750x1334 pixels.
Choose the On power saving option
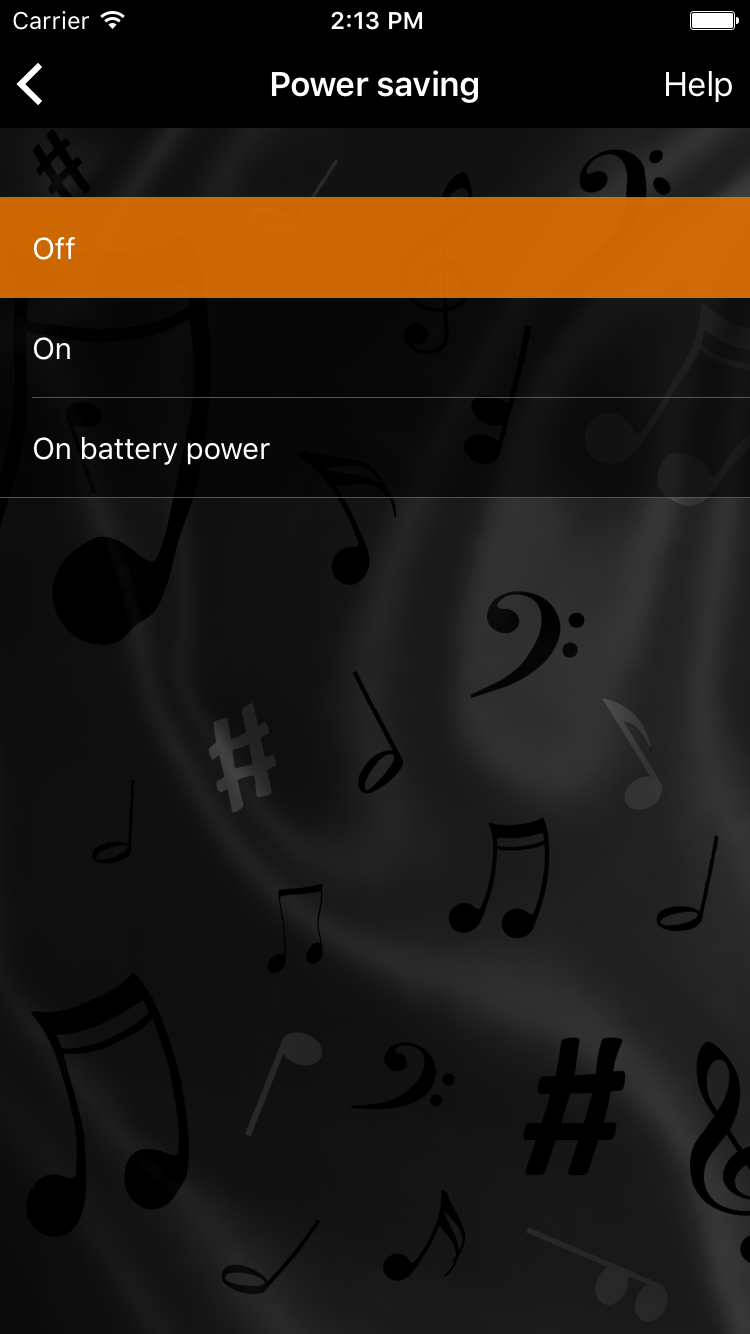pyautogui.click(x=375, y=348)
